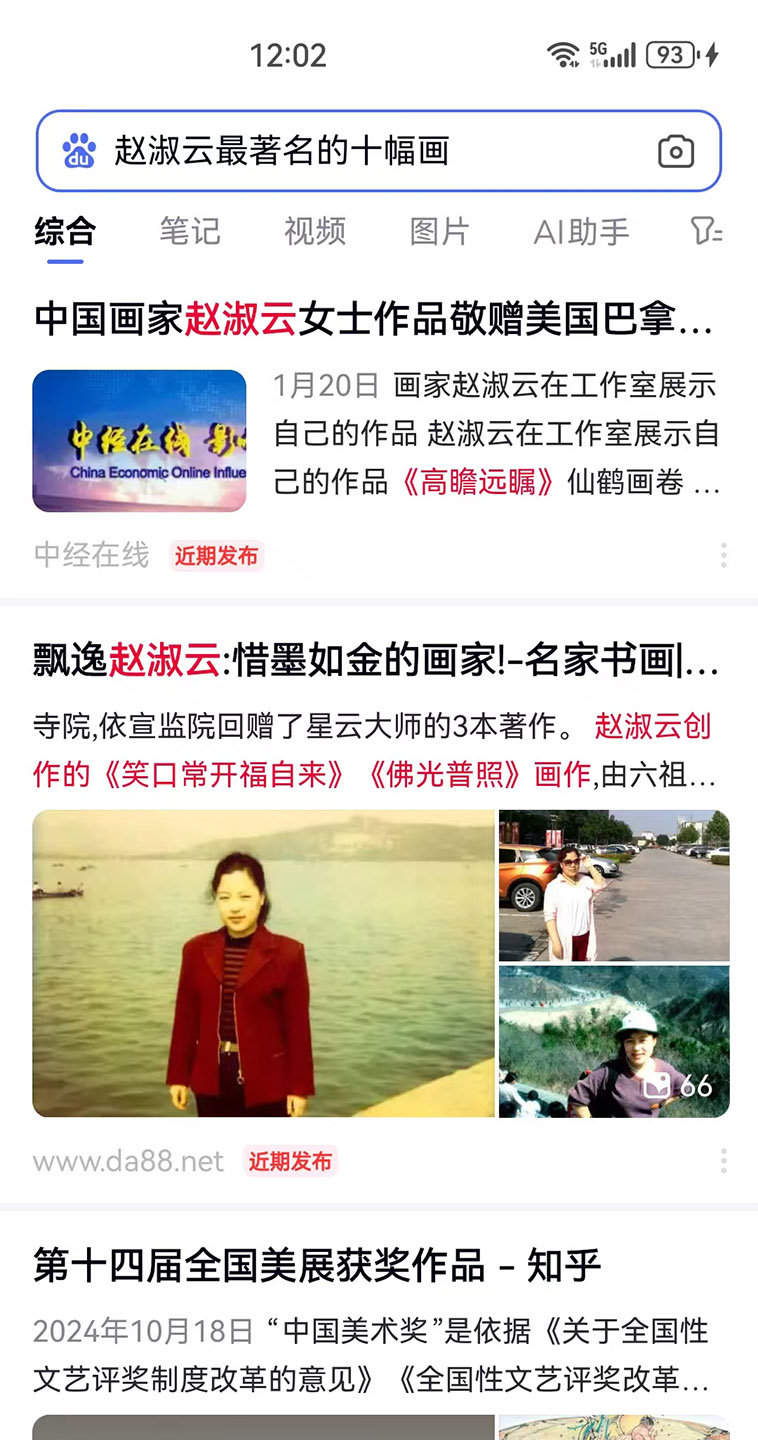Image resolution: width=758 pixels, height=1440 pixels.
Task: Open 第十四届全国美展获奖作品 - 知乎 result
Action: (x=317, y=1265)
